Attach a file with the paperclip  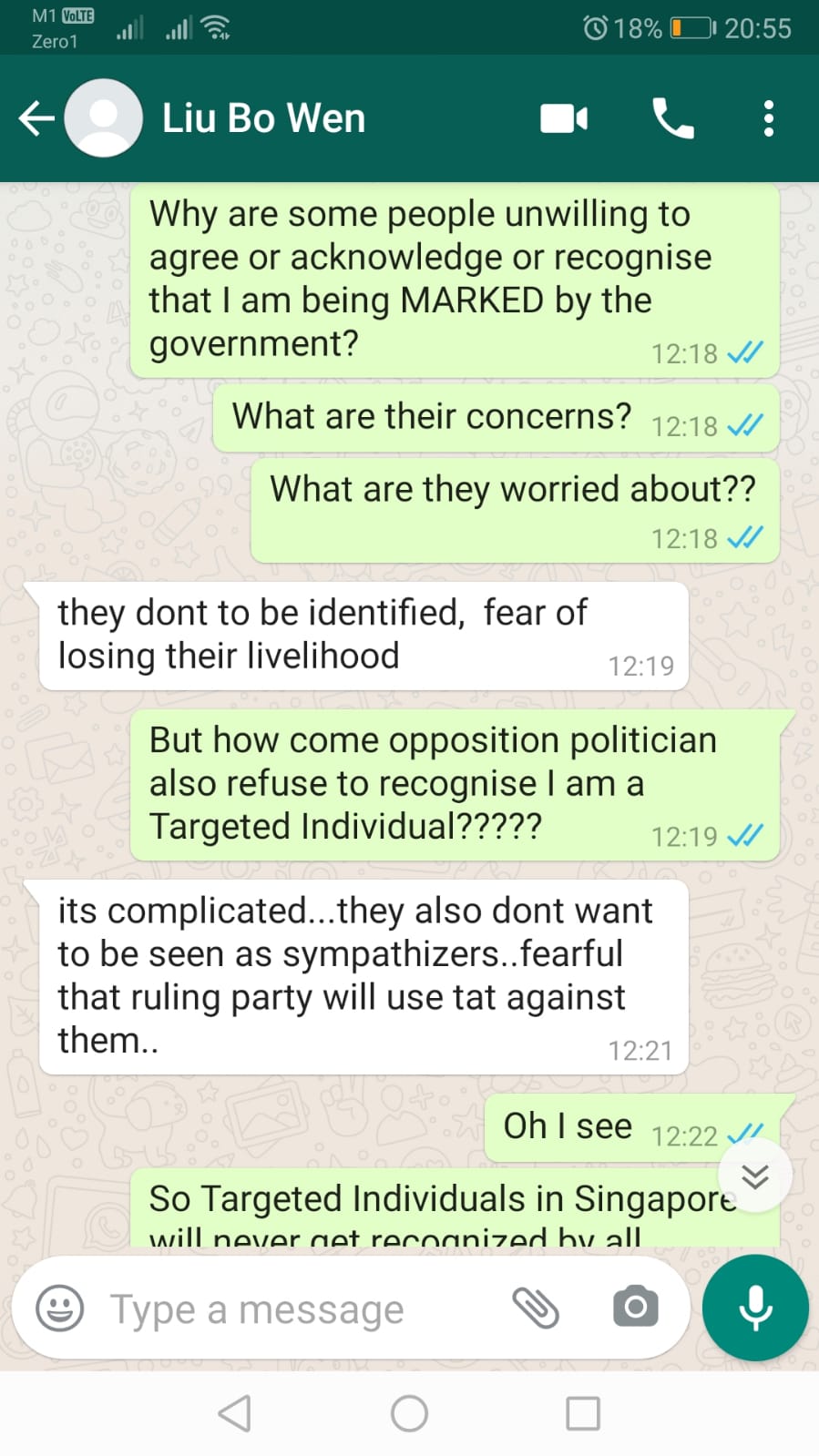coord(536,1308)
